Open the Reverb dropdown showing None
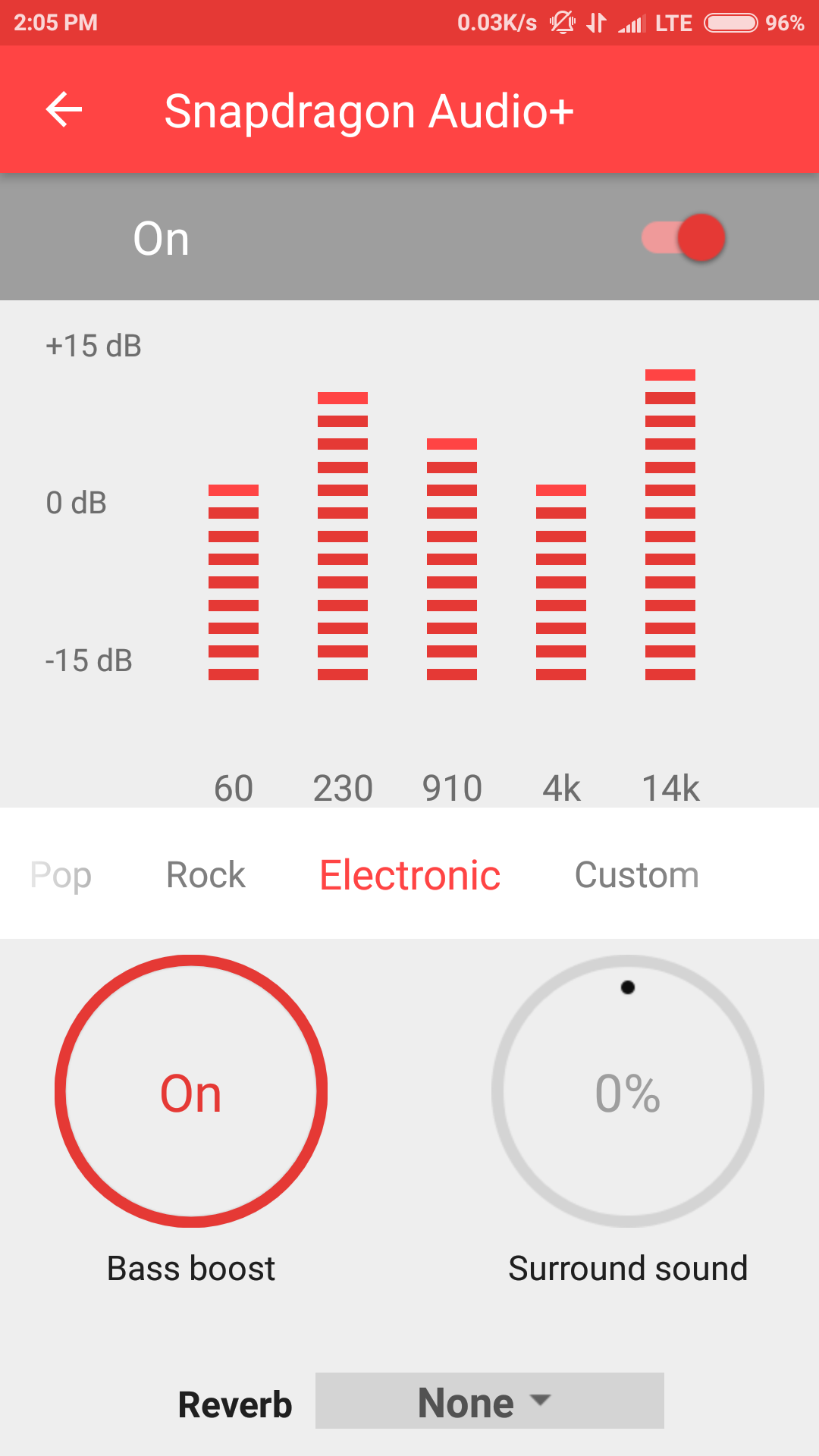 (490, 1401)
